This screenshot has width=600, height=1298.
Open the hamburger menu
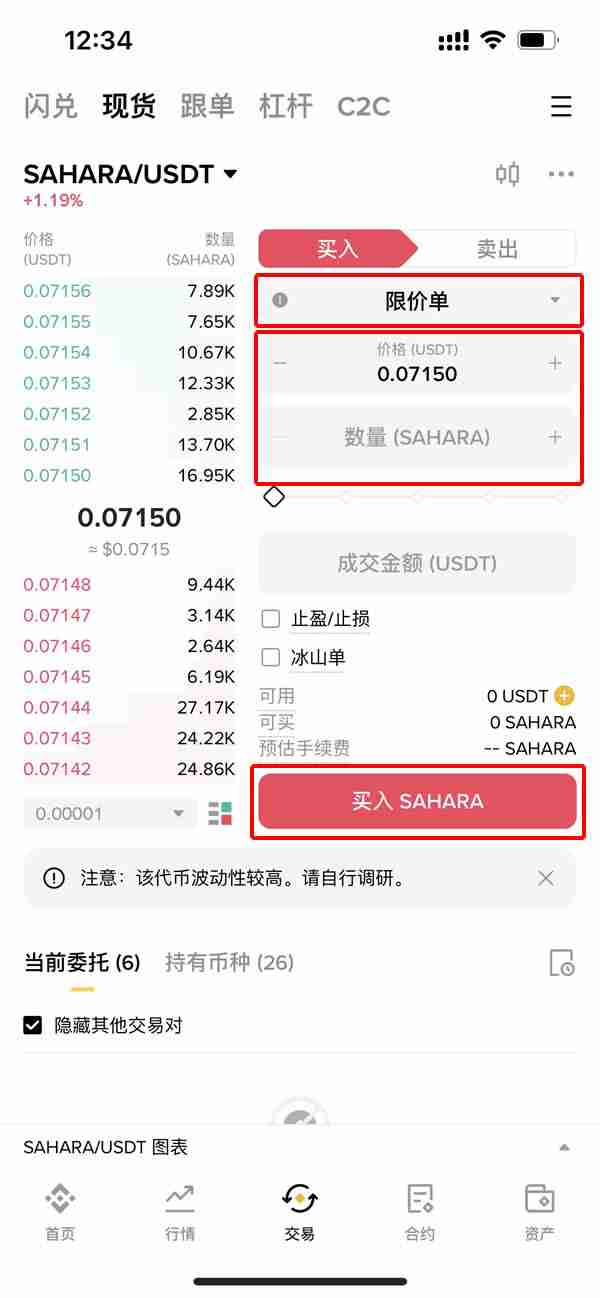click(561, 107)
